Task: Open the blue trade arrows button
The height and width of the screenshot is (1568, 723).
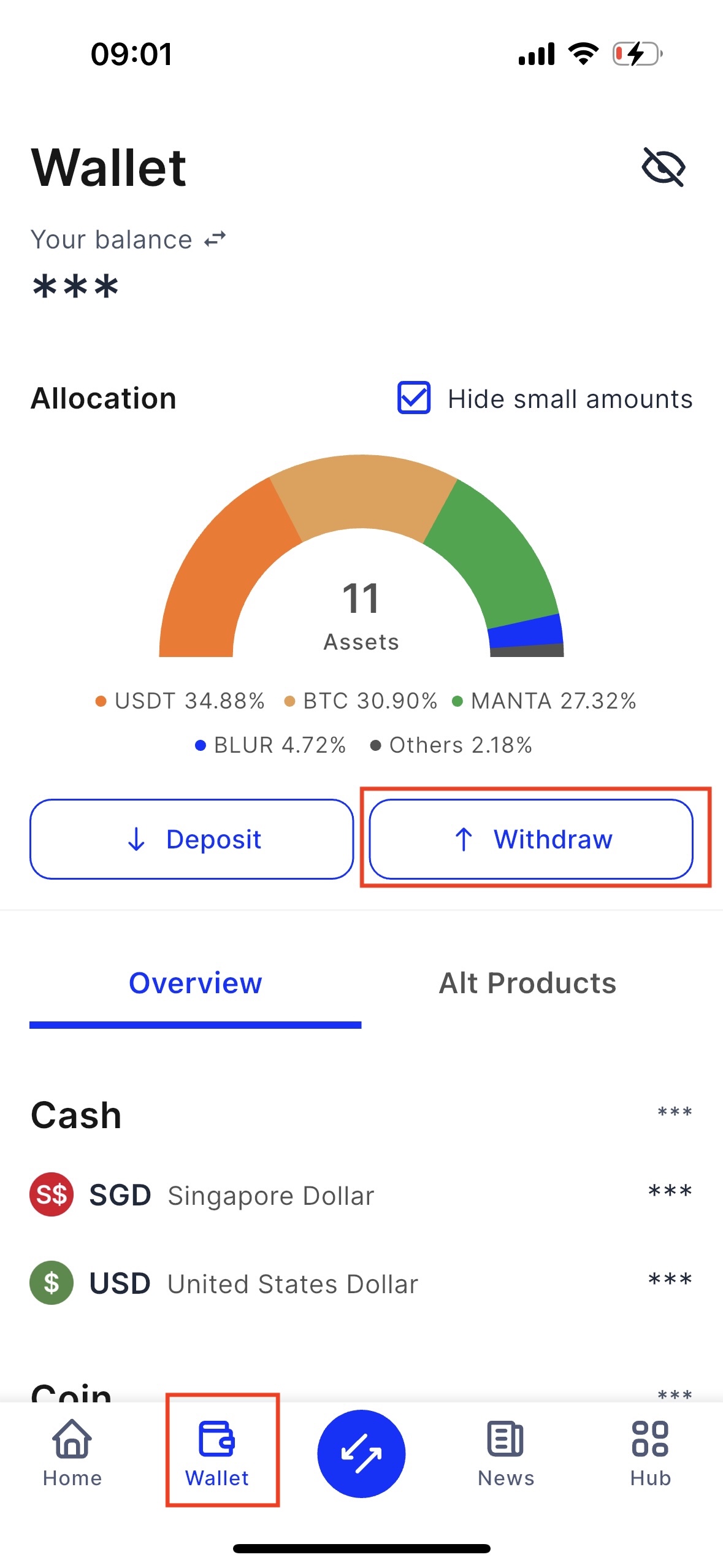Action: [361, 1453]
